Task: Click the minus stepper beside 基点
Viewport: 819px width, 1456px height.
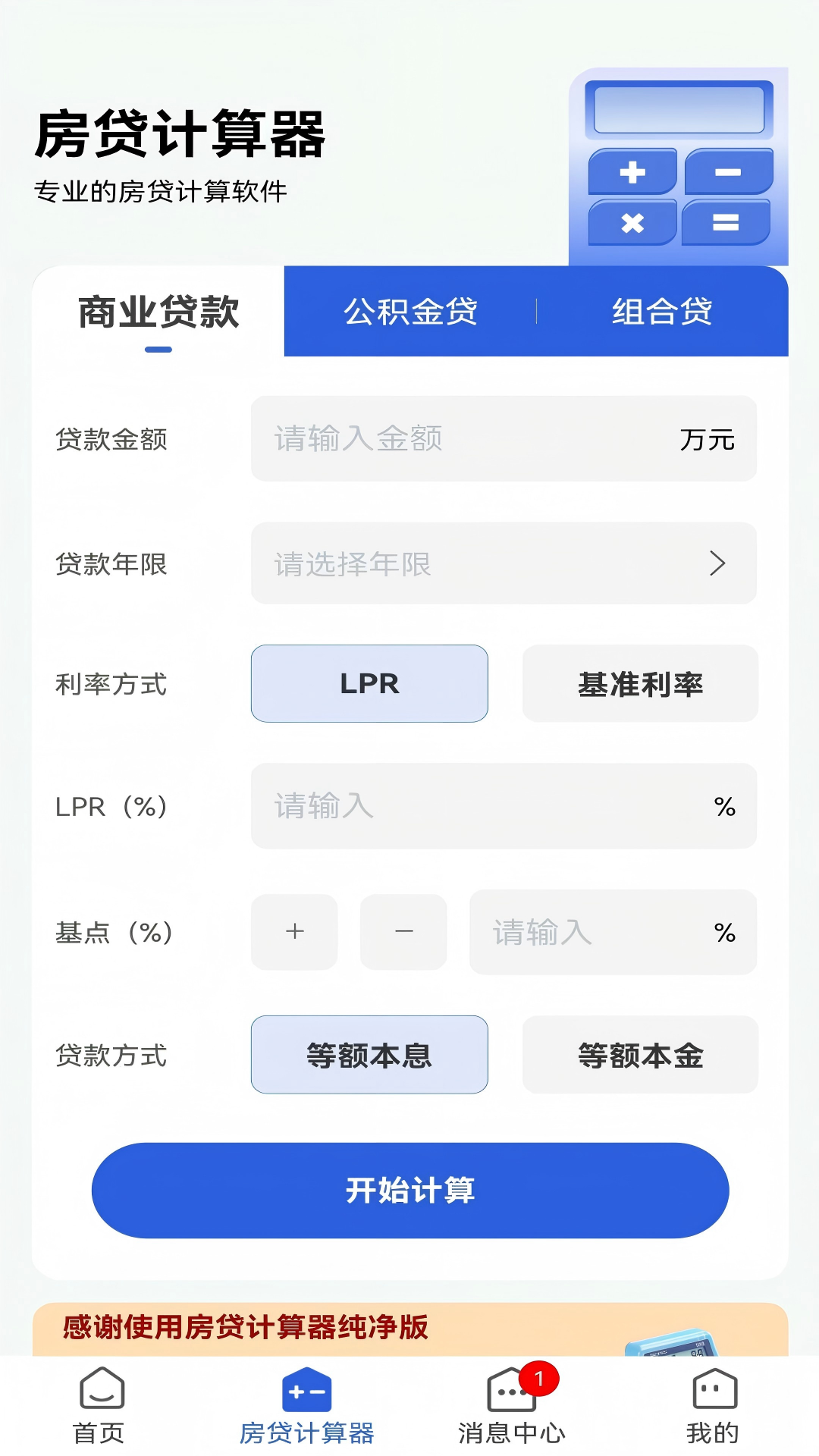Action: pos(403,933)
